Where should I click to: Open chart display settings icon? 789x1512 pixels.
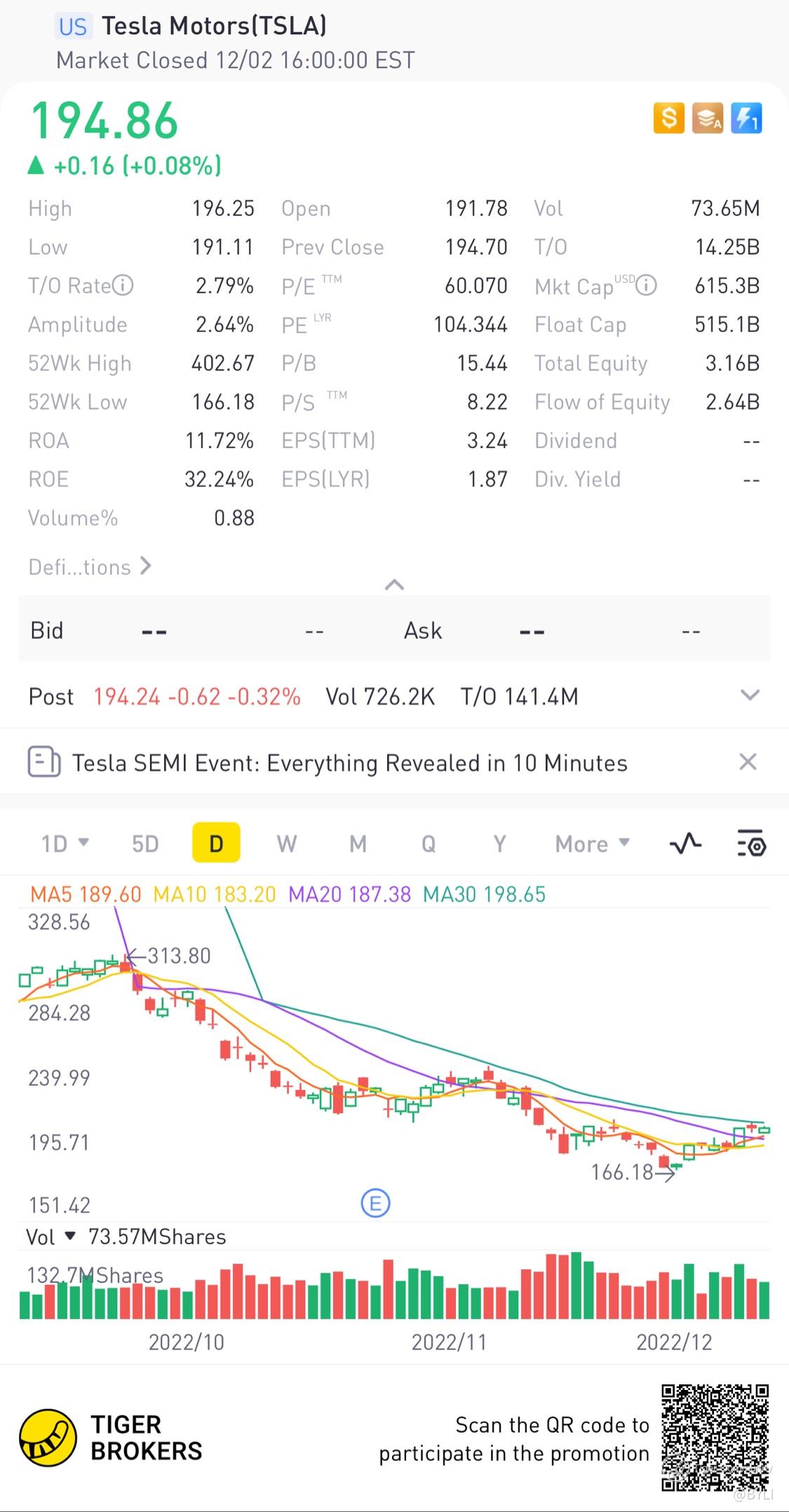point(751,843)
